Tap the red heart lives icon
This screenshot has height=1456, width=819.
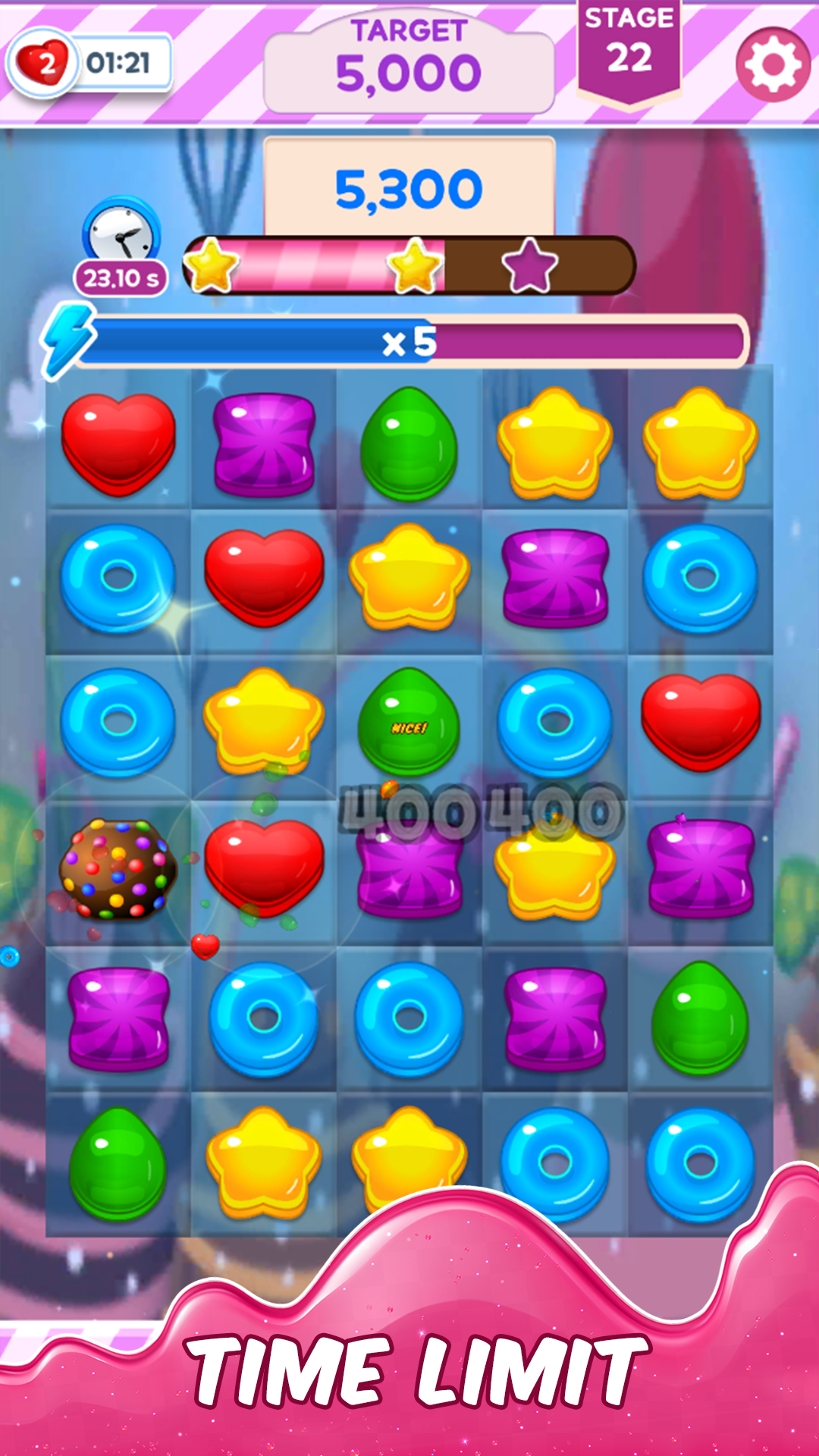47,61
